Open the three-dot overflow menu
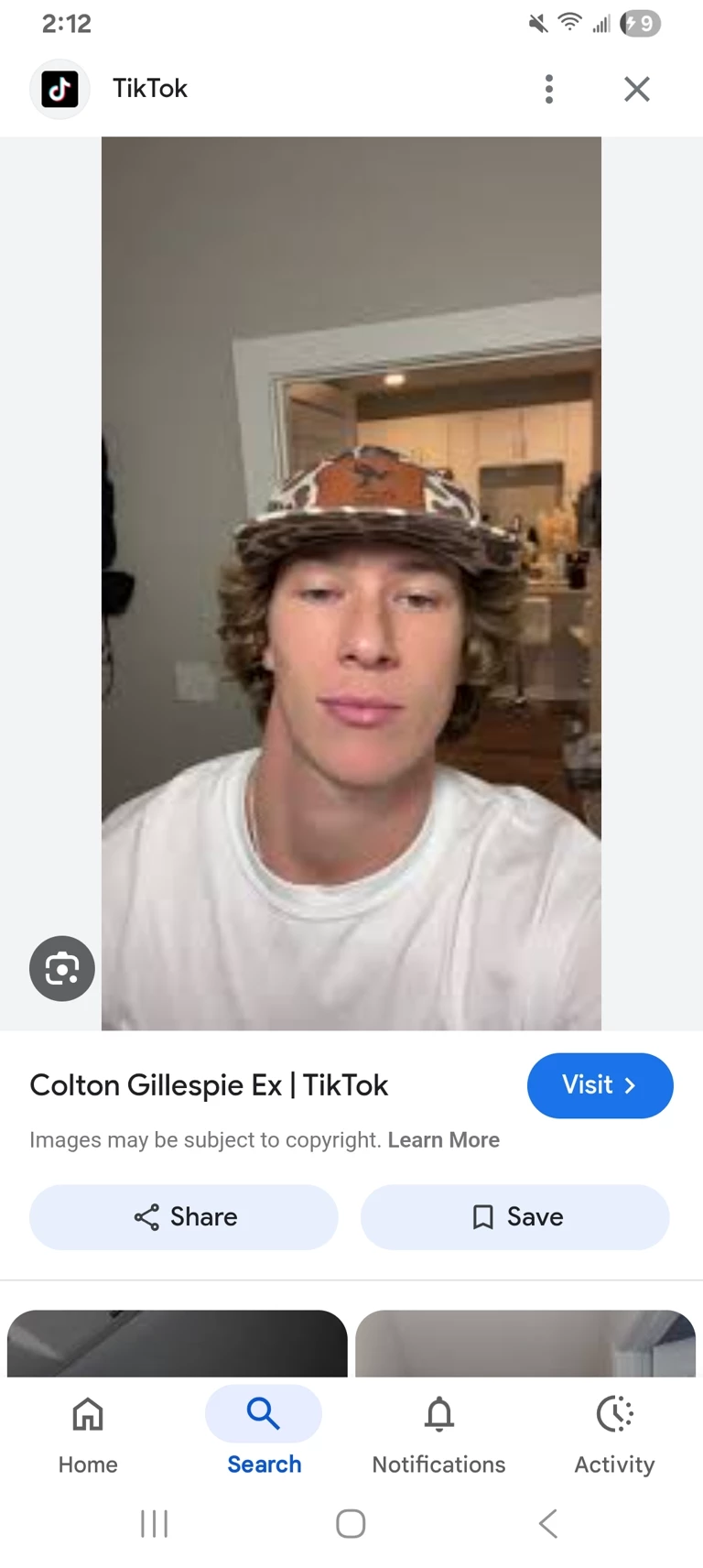 tap(549, 89)
